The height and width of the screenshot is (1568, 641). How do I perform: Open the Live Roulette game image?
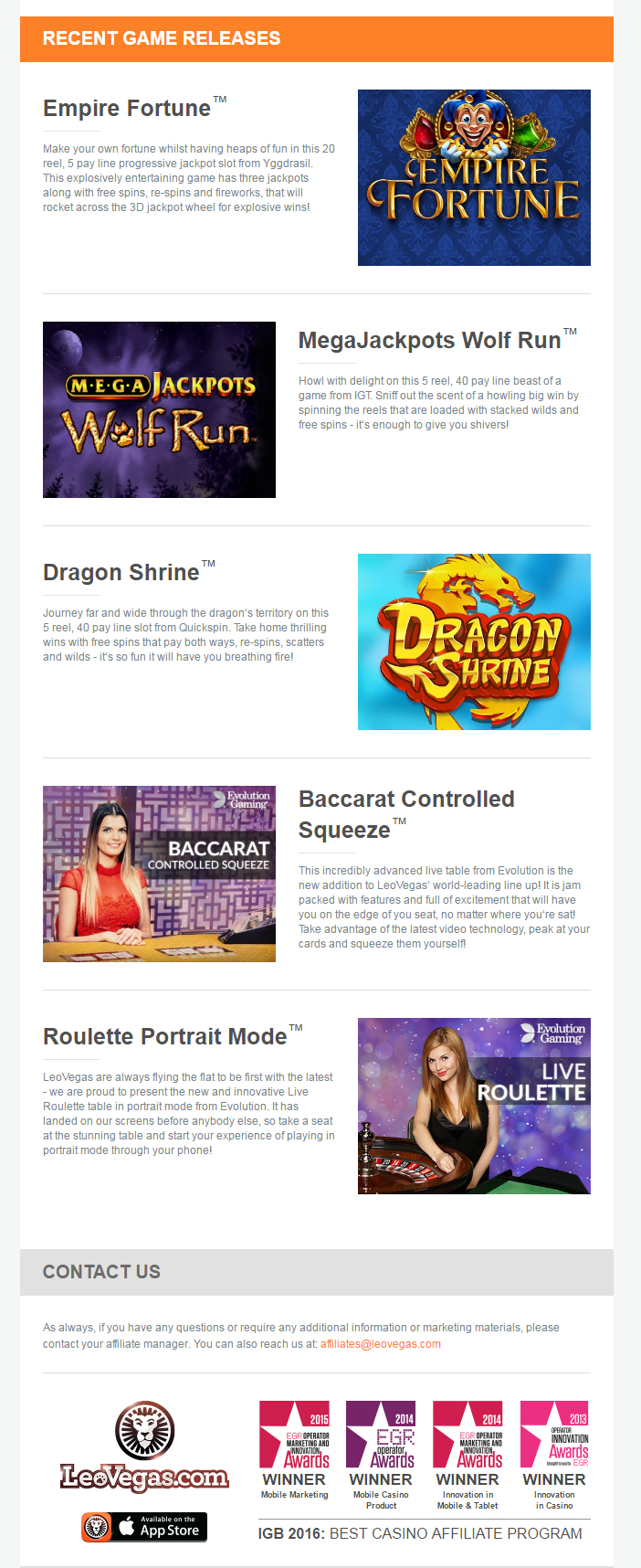tap(474, 1106)
